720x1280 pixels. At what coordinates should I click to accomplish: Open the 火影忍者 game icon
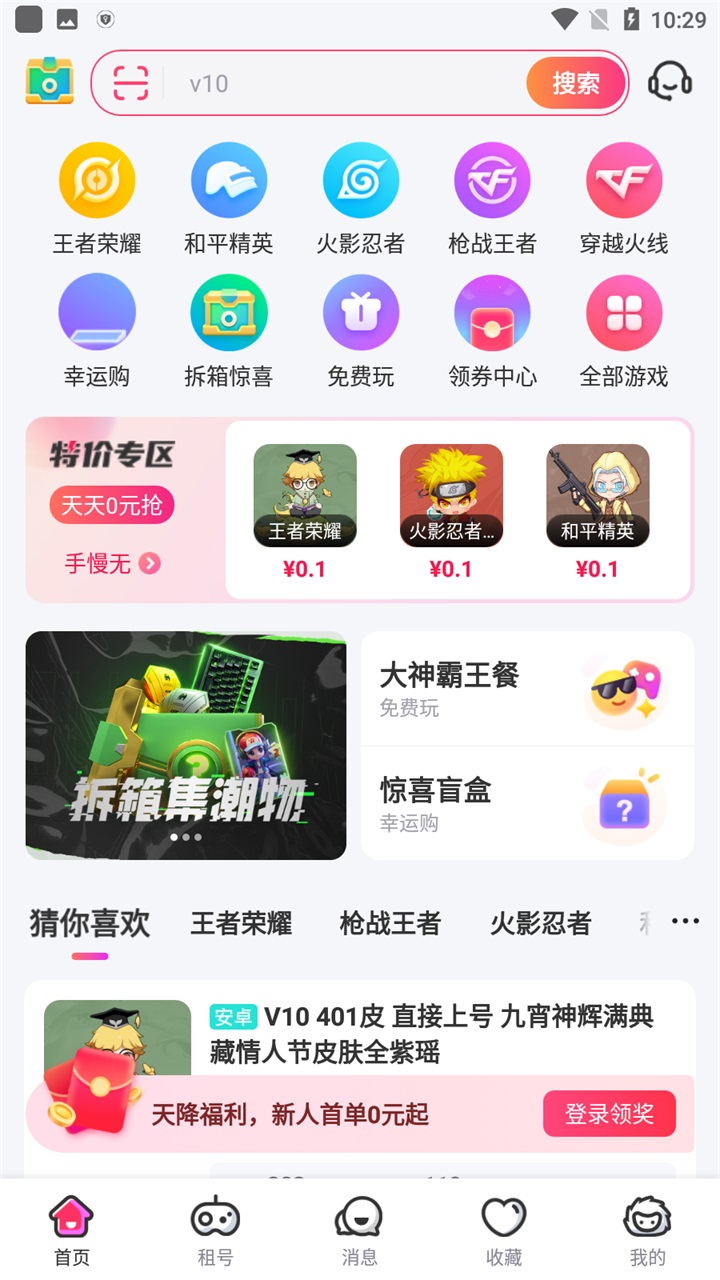(361, 181)
